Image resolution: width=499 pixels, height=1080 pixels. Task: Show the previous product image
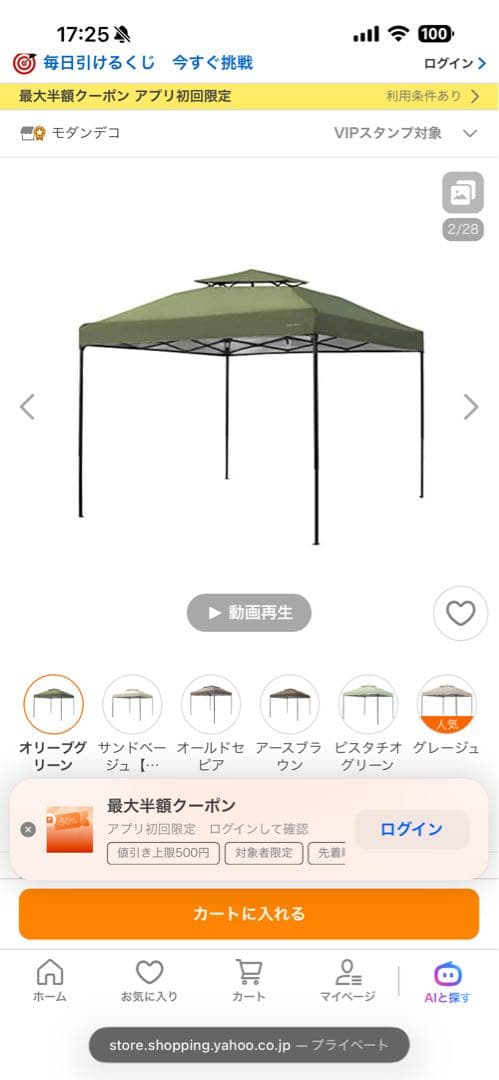[27, 406]
